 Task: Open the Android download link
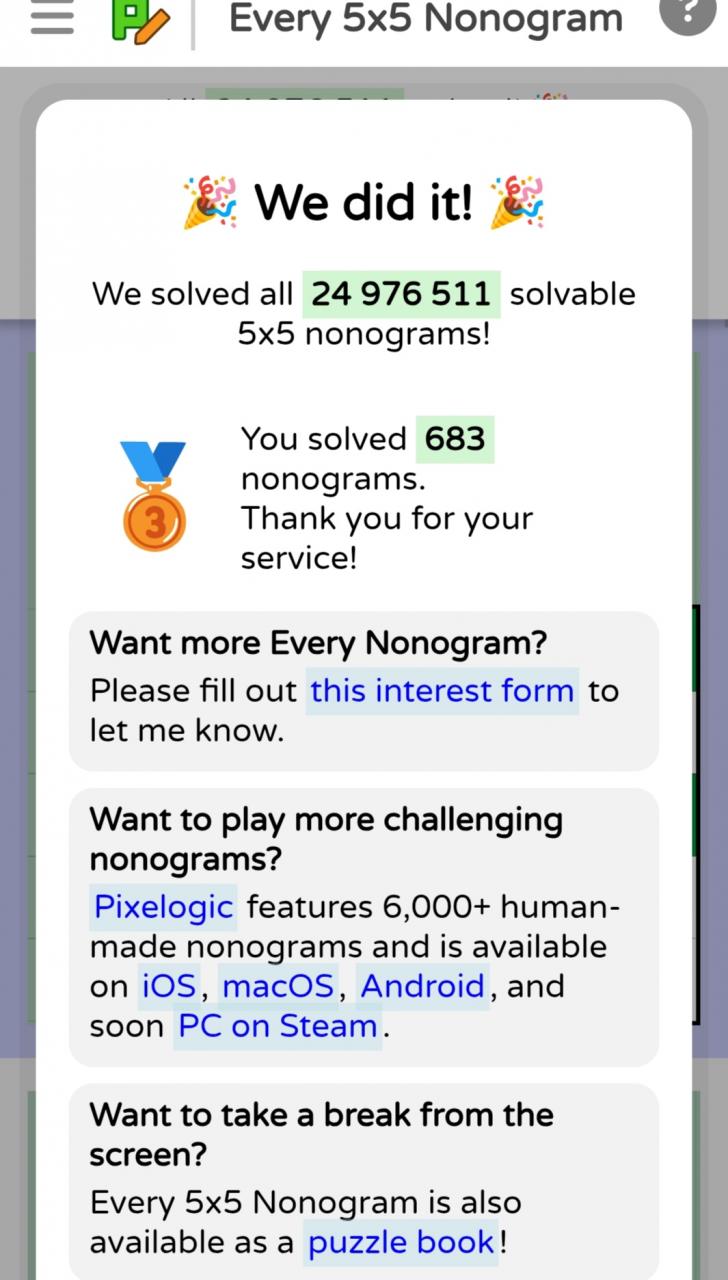click(x=423, y=987)
